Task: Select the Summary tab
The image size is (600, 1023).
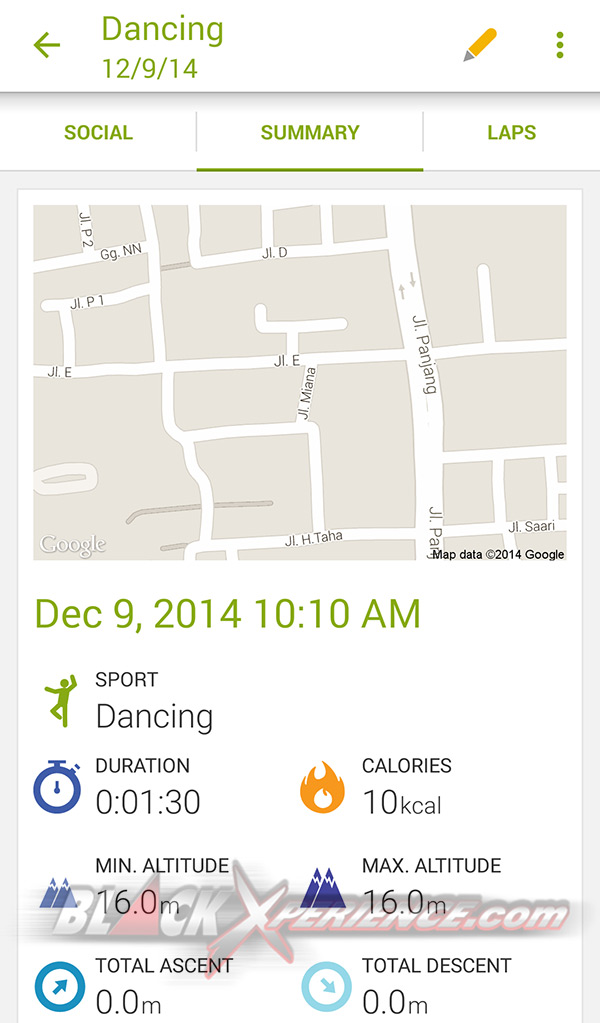Action: tap(310, 133)
